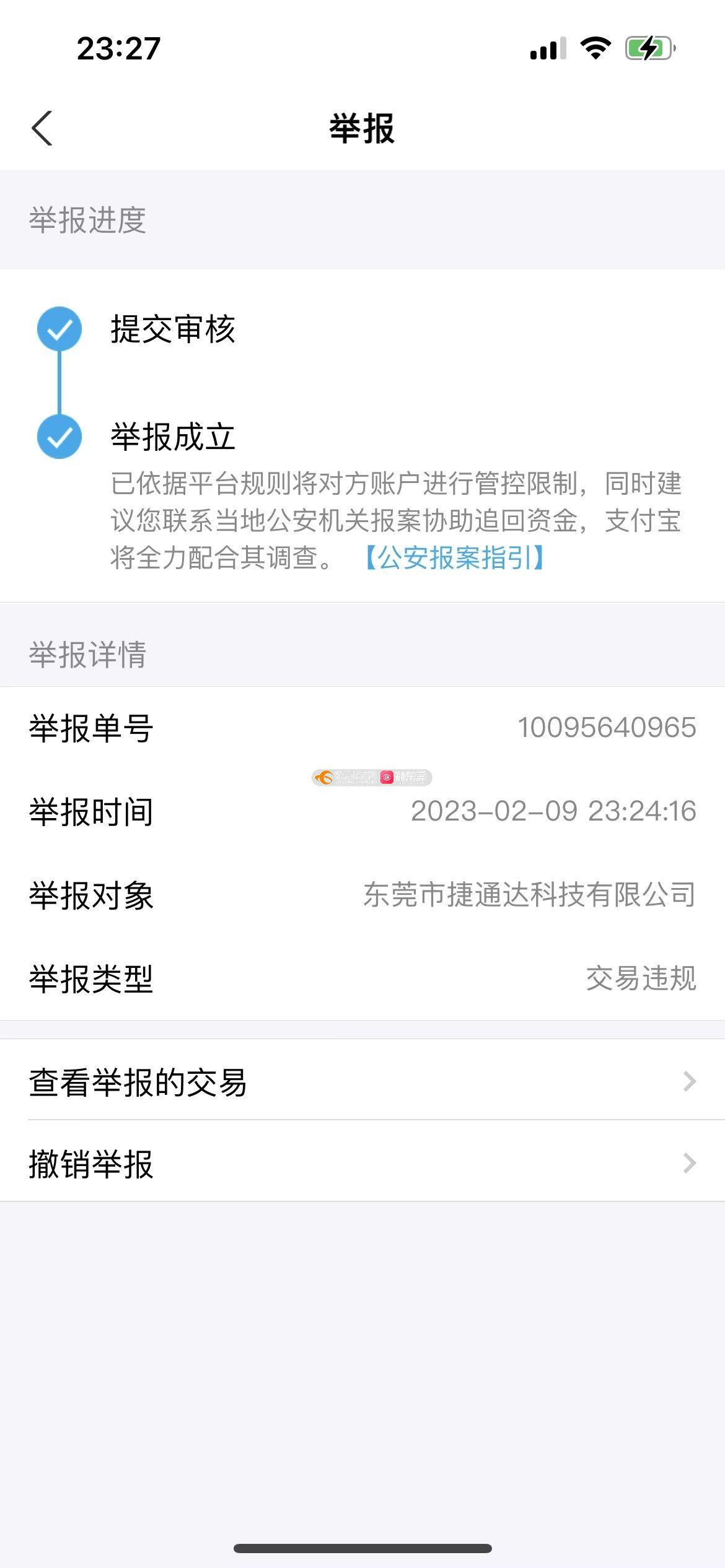
Task: Open the 公安报案指引 link
Action: 454,558
